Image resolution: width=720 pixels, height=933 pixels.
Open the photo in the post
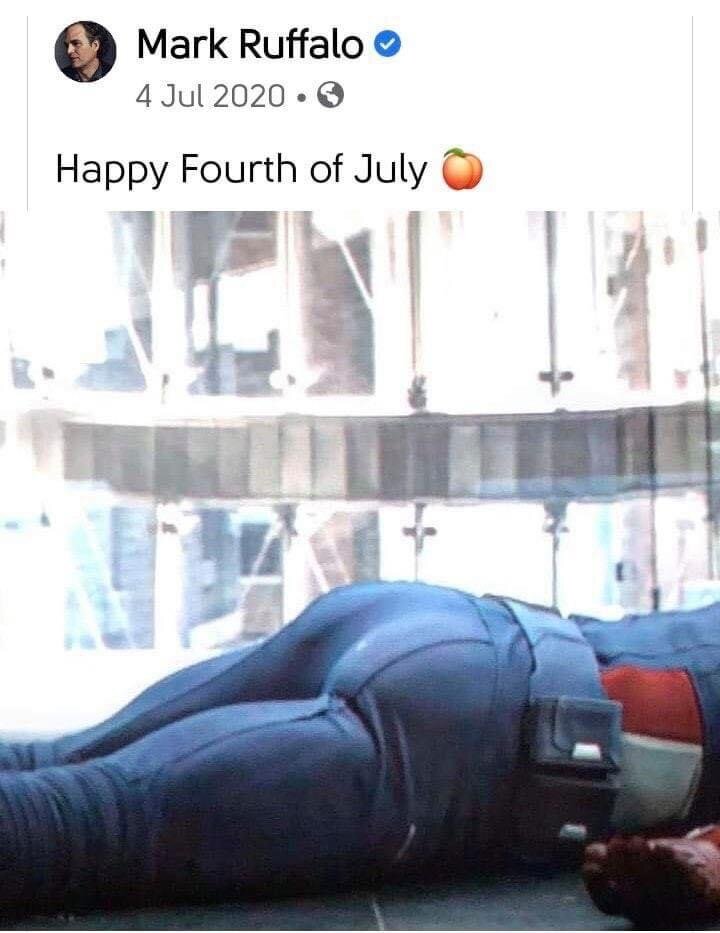pyautogui.click(x=360, y=570)
